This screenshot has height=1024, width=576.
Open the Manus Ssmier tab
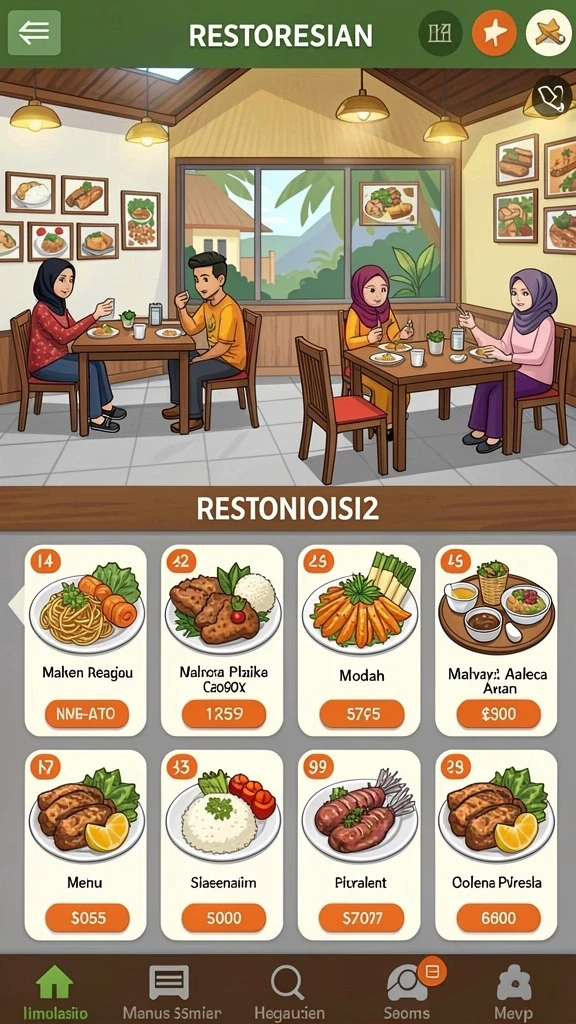click(x=169, y=992)
